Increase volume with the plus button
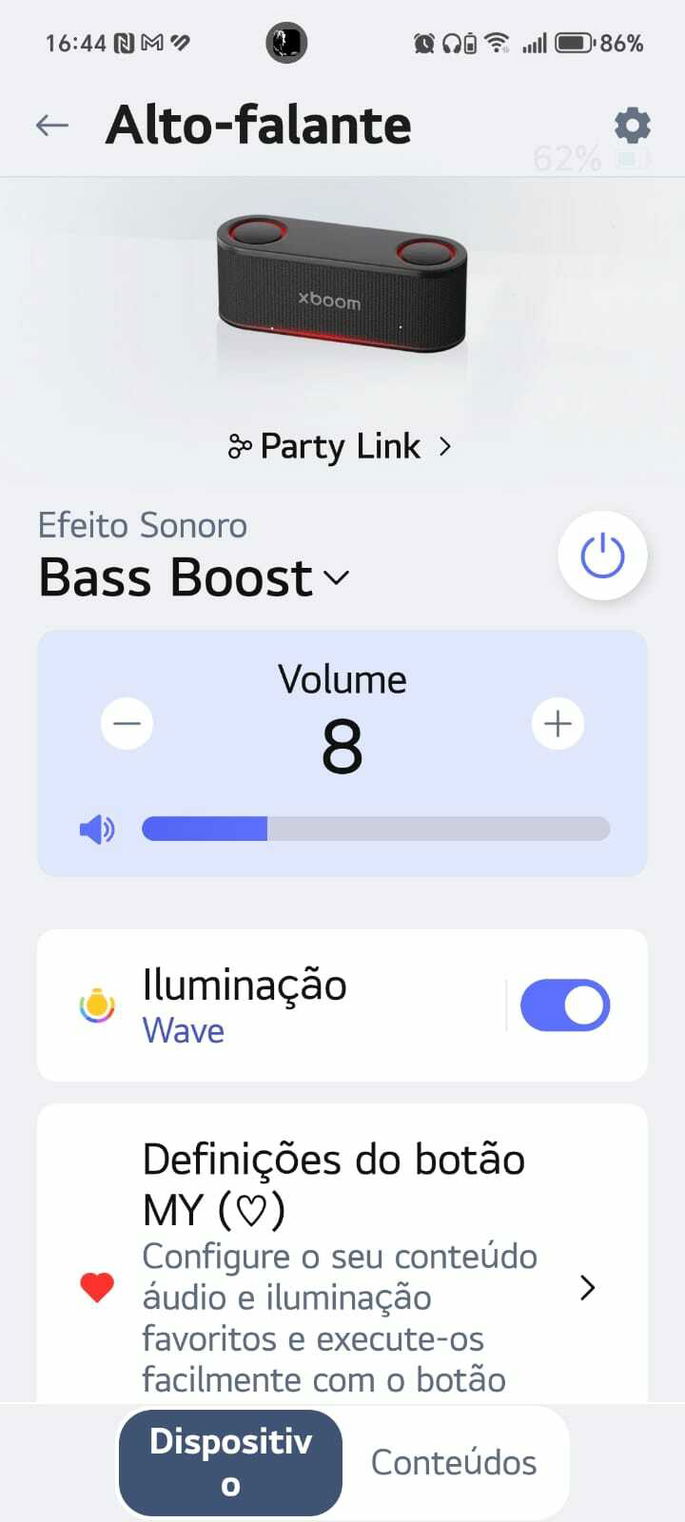 (557, 723)
